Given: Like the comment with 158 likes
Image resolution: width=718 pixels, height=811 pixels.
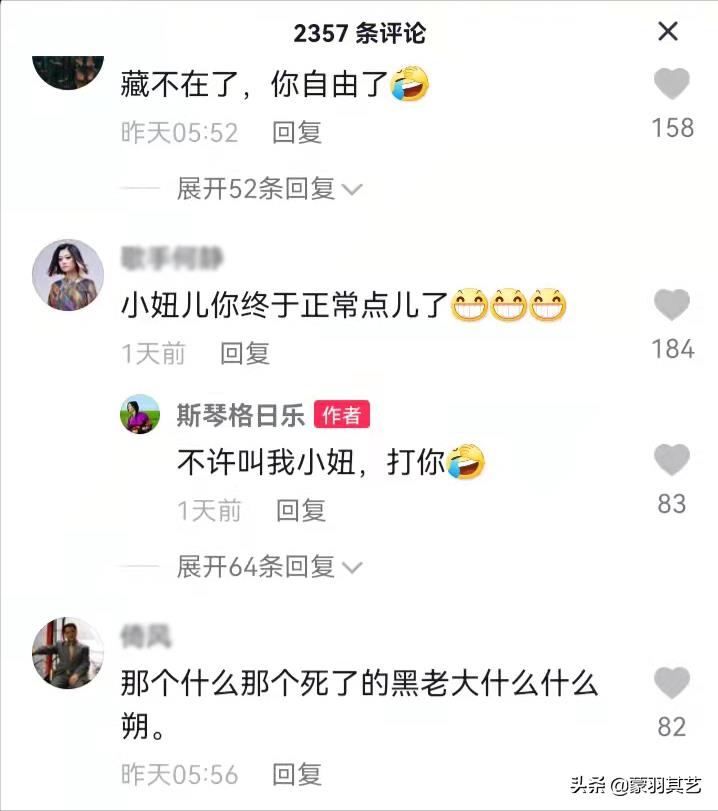Looking at the screenshot, I should coord(672,85).
